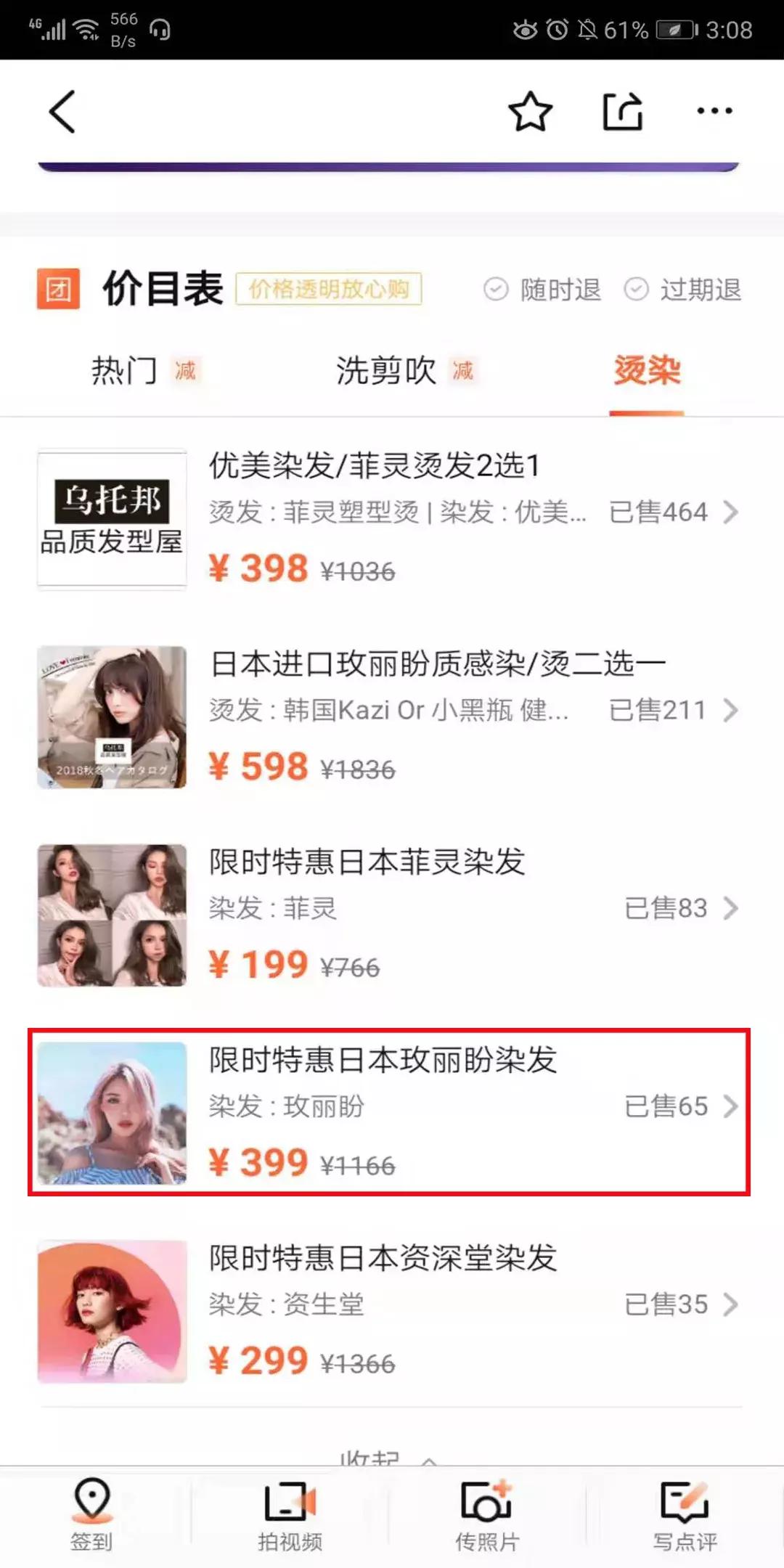Viewport: 784px width, 1568px height.
Task: Select the 烫染 tab
Action: point(646,371)
